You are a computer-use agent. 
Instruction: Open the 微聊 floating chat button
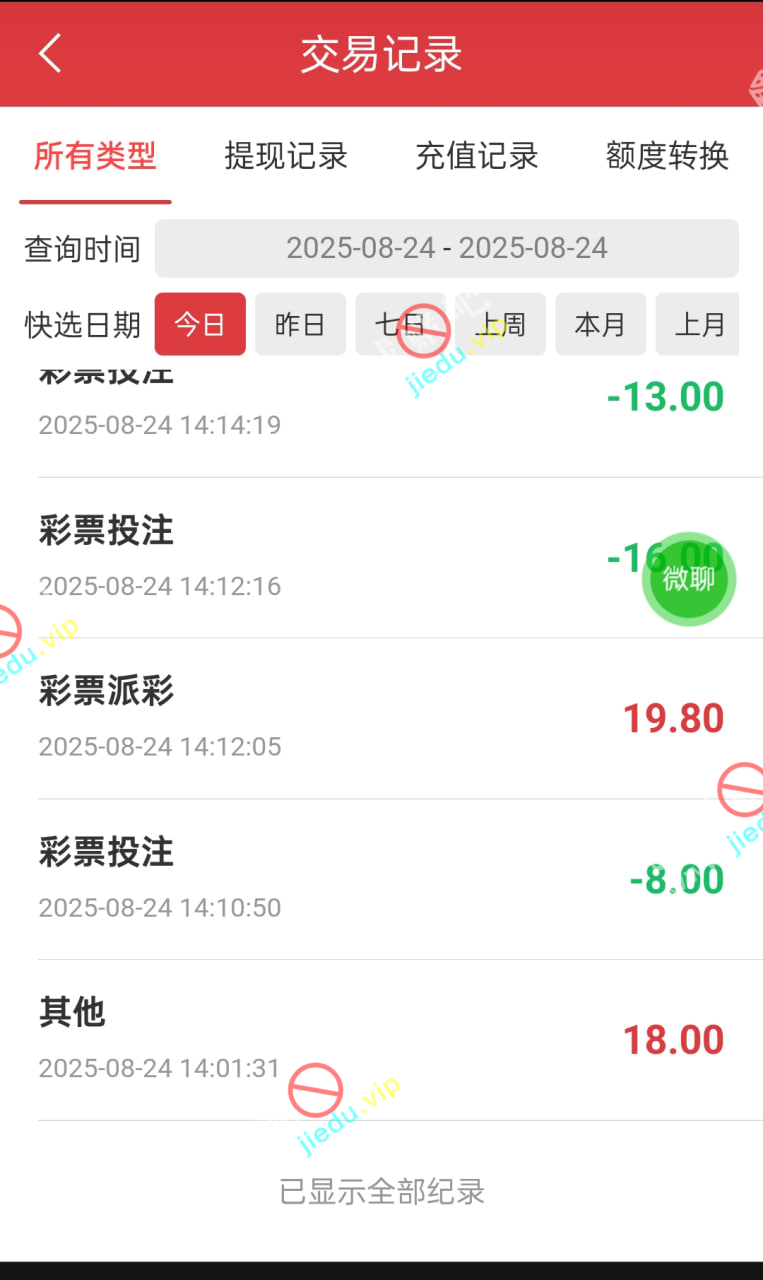click(x=689, y=579)
